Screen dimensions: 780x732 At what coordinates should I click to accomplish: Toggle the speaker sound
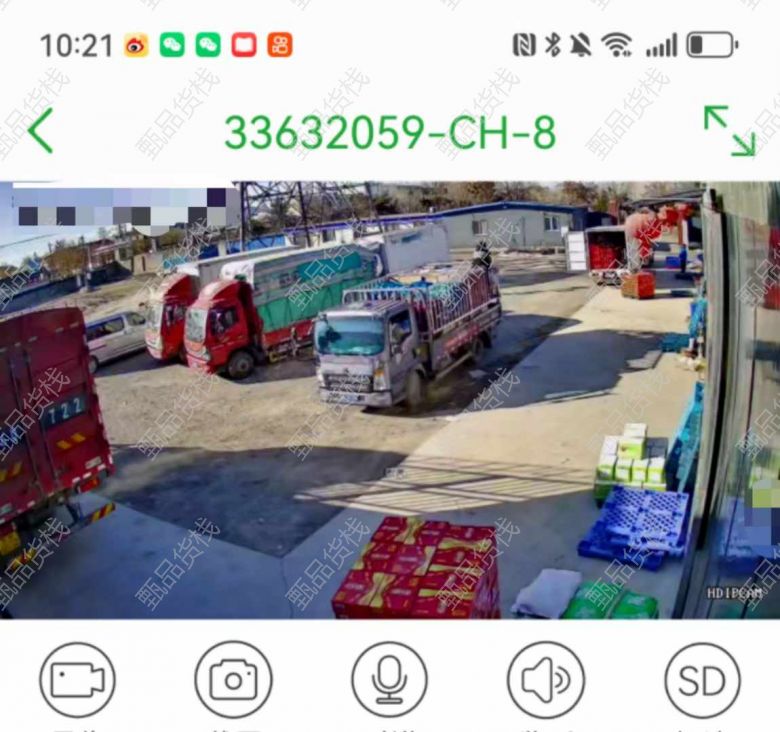(x=545, y=680)
